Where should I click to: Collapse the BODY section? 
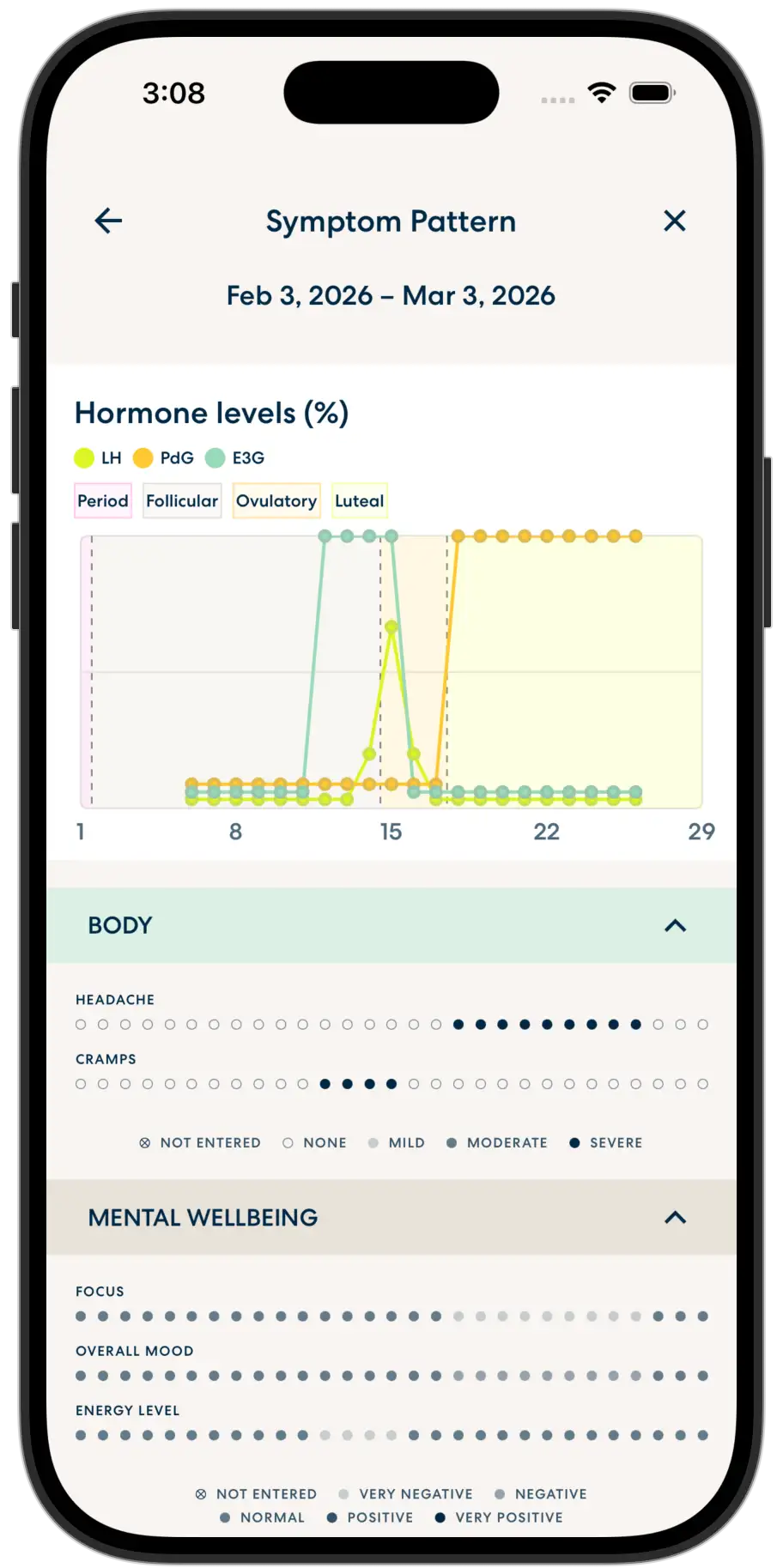[x=675, y=925]
